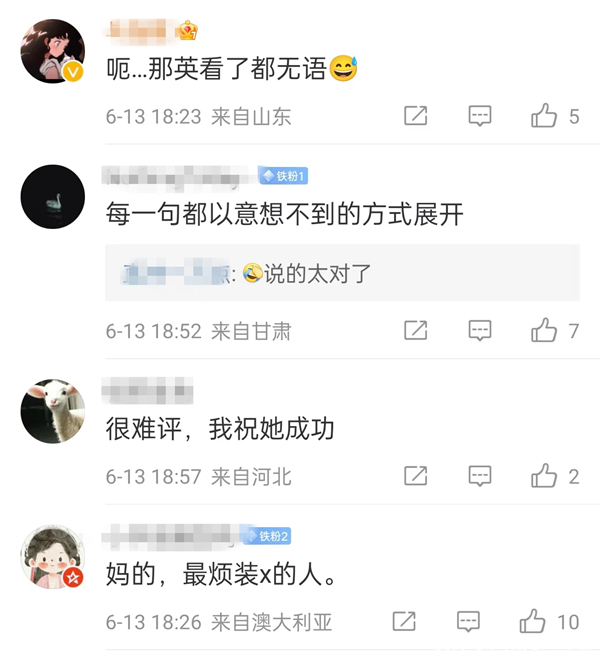Like the comment '很难评,我祝她成功'
This screenshot has height=657, width=600.
click(544, 477)
